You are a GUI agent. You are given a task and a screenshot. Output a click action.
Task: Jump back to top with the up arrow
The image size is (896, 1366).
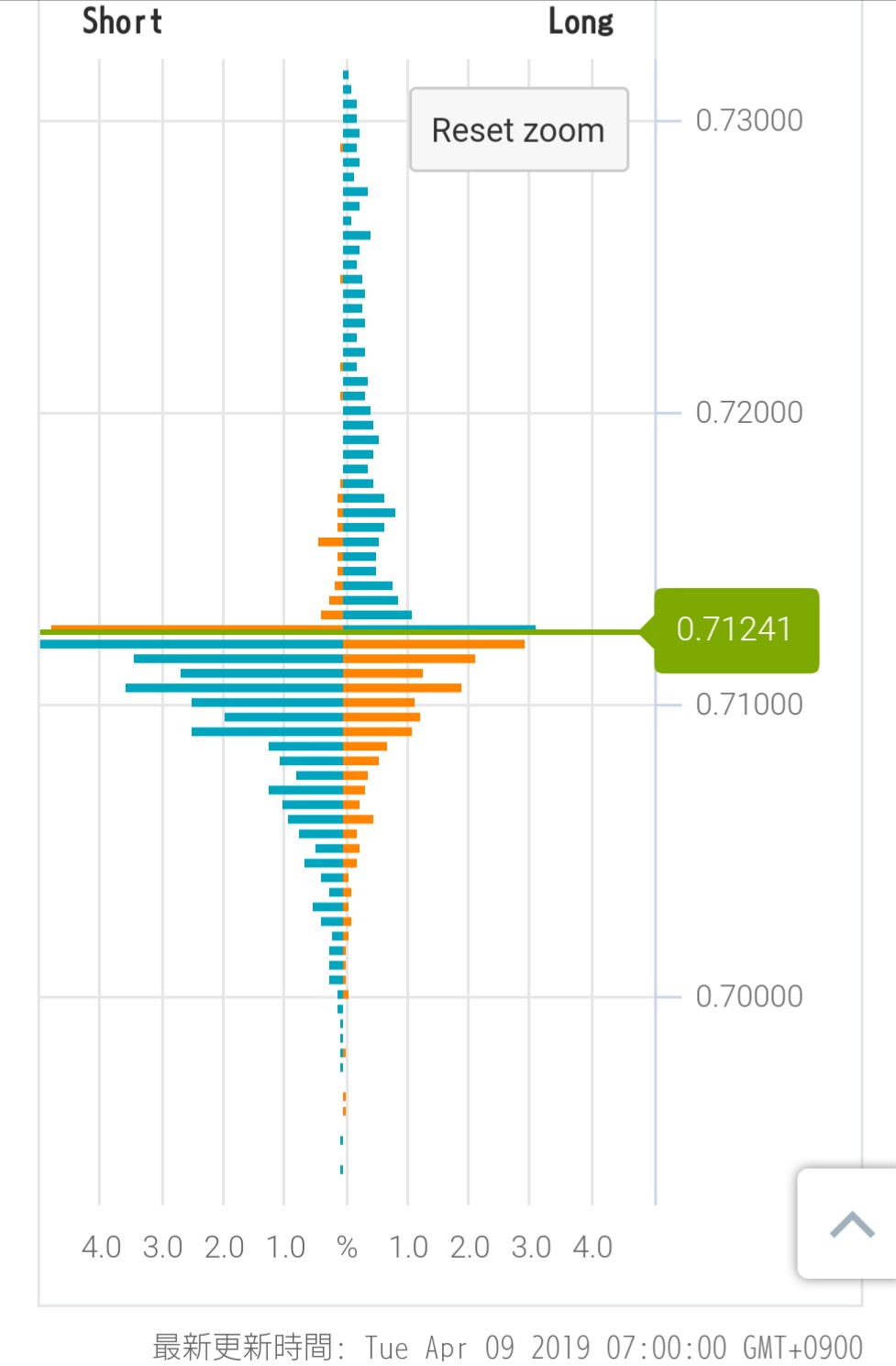pos(850,1224)
